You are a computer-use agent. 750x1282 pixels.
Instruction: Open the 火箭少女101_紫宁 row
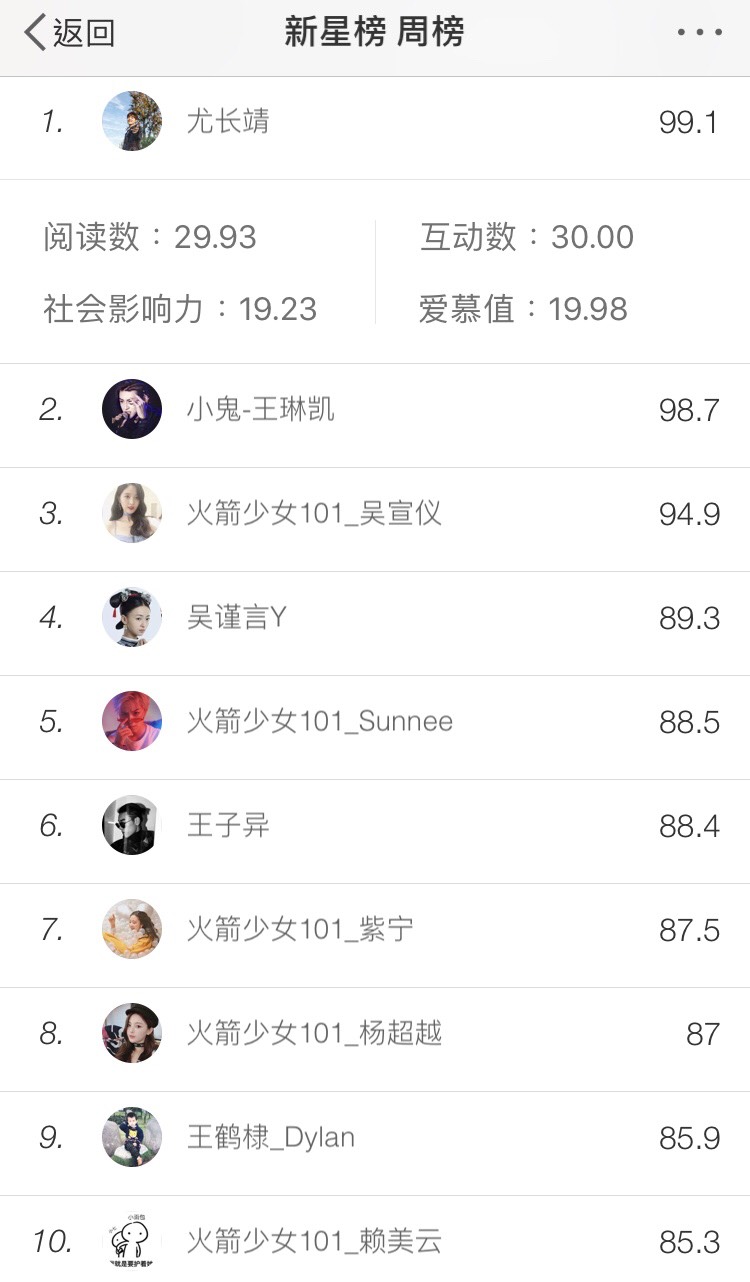[375, 930]
